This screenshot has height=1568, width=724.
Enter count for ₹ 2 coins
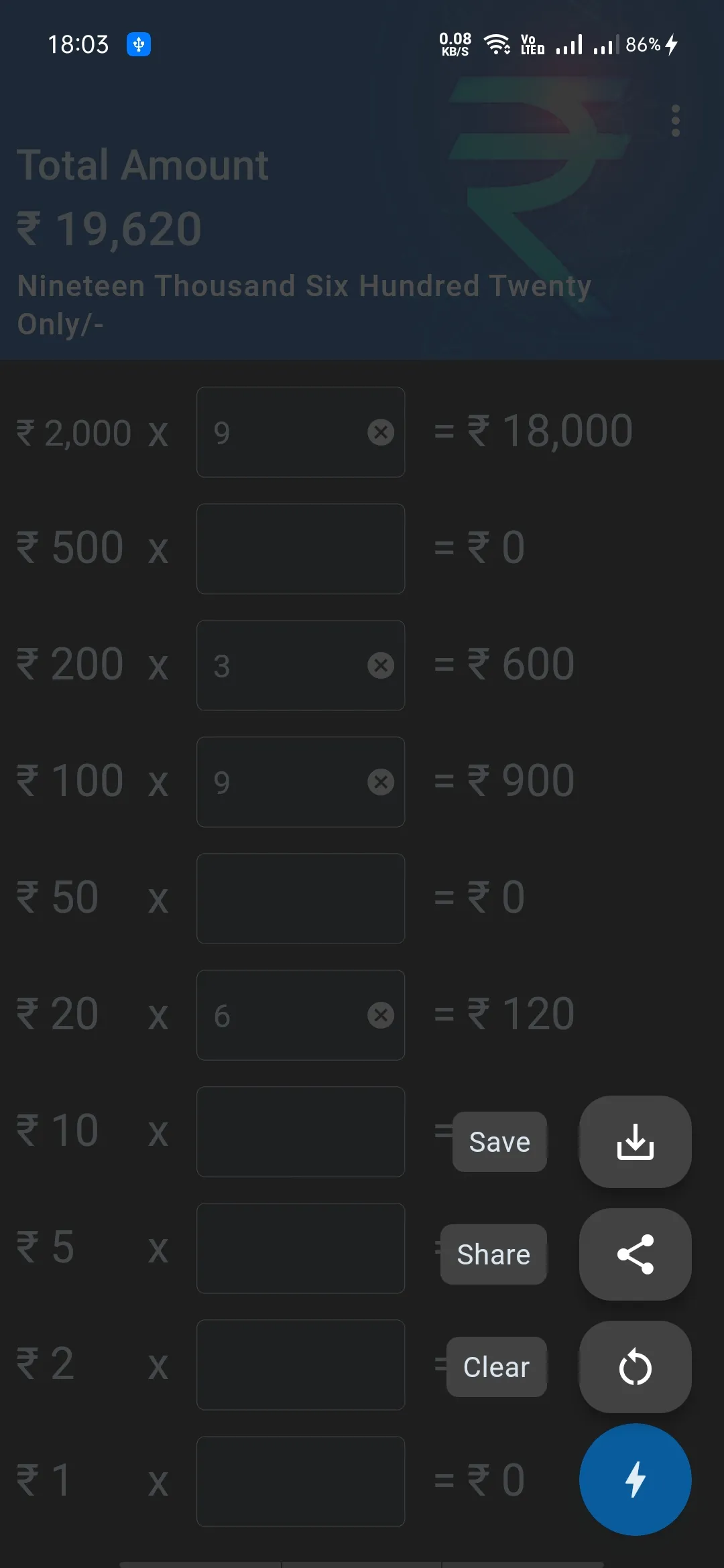[x=300, y=1365]
